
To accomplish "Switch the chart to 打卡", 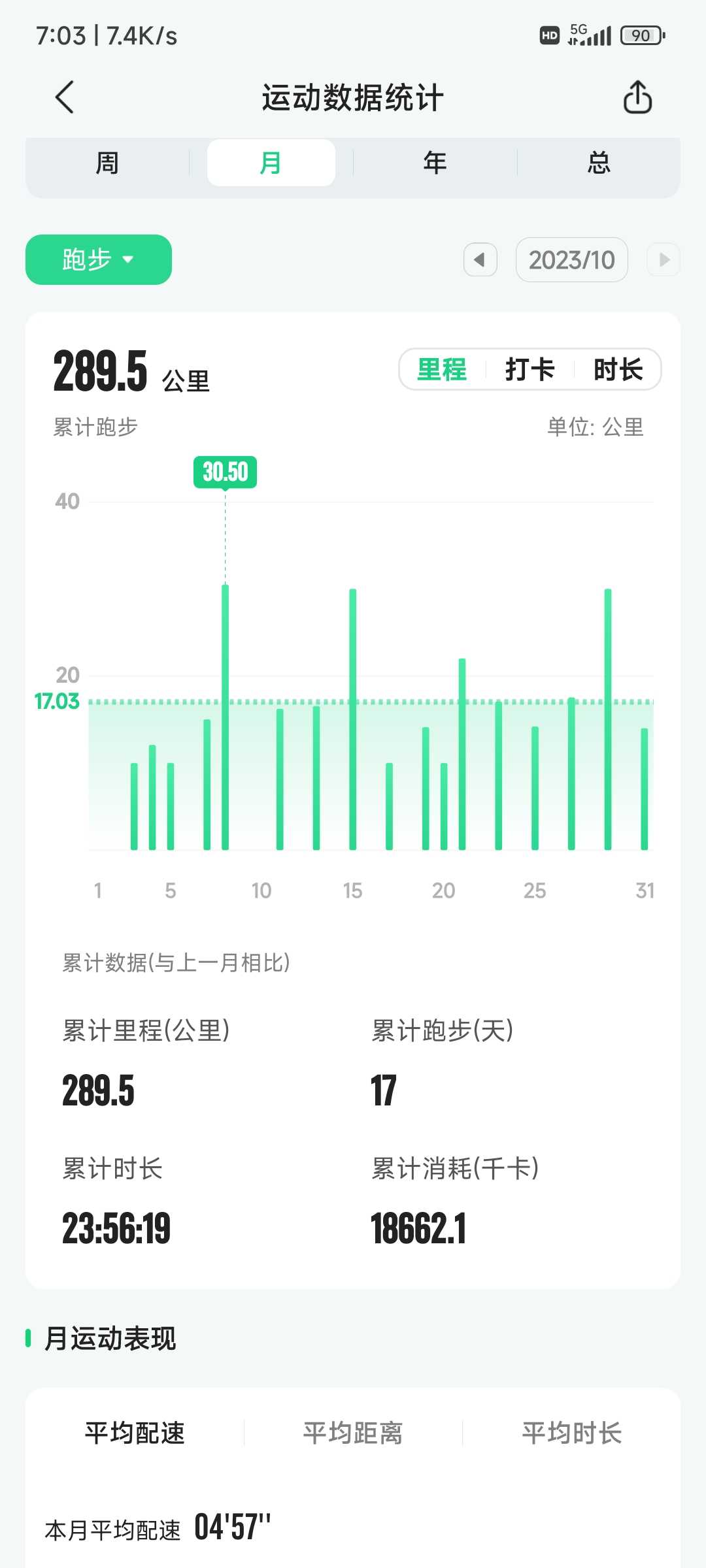I will 530,370.
